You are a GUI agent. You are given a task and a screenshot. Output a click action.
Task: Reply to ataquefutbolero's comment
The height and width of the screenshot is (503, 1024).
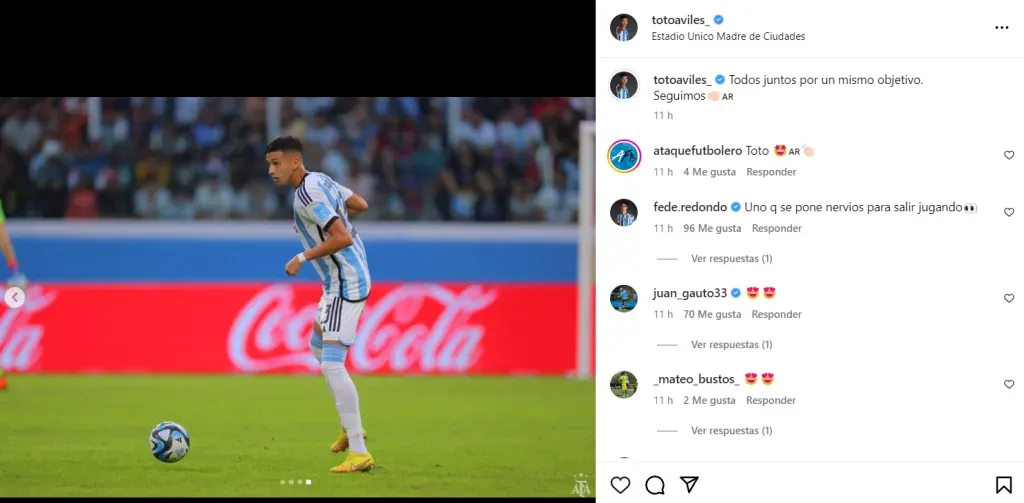(x=771, y=172)
